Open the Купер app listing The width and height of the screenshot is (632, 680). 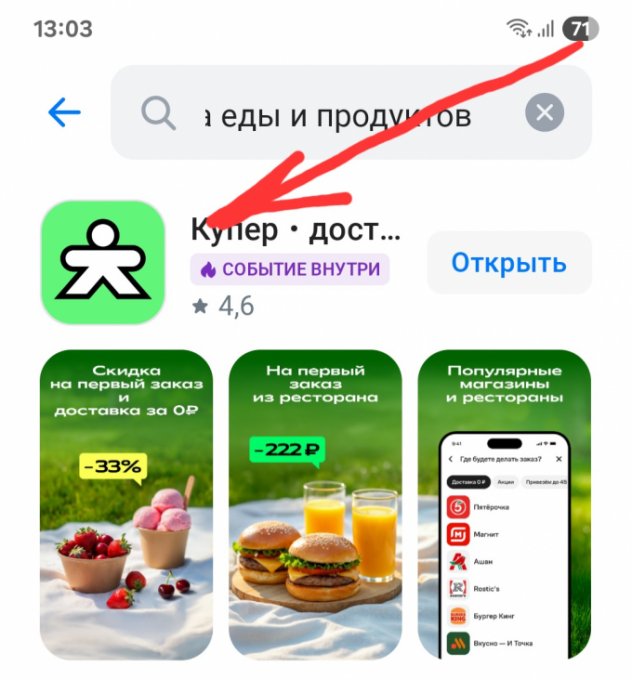tap(295, 231)
